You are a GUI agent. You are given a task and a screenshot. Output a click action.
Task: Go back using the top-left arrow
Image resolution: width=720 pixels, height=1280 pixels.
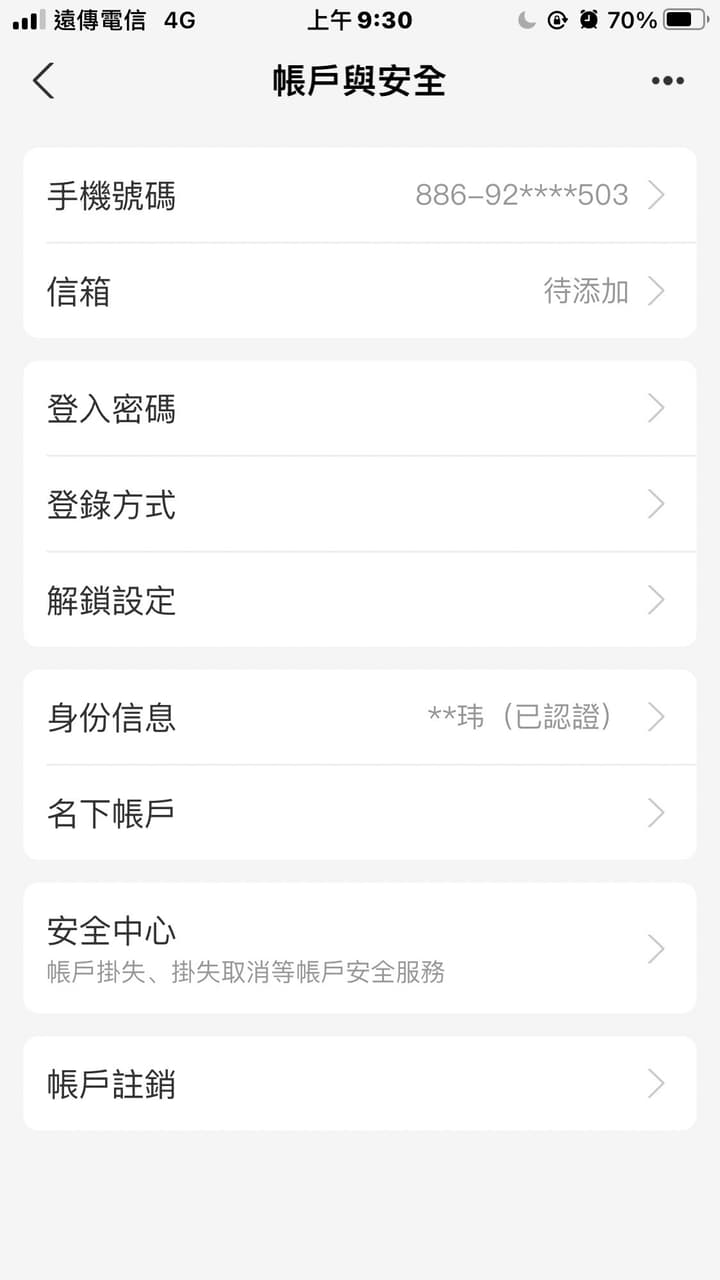(43, 81)
